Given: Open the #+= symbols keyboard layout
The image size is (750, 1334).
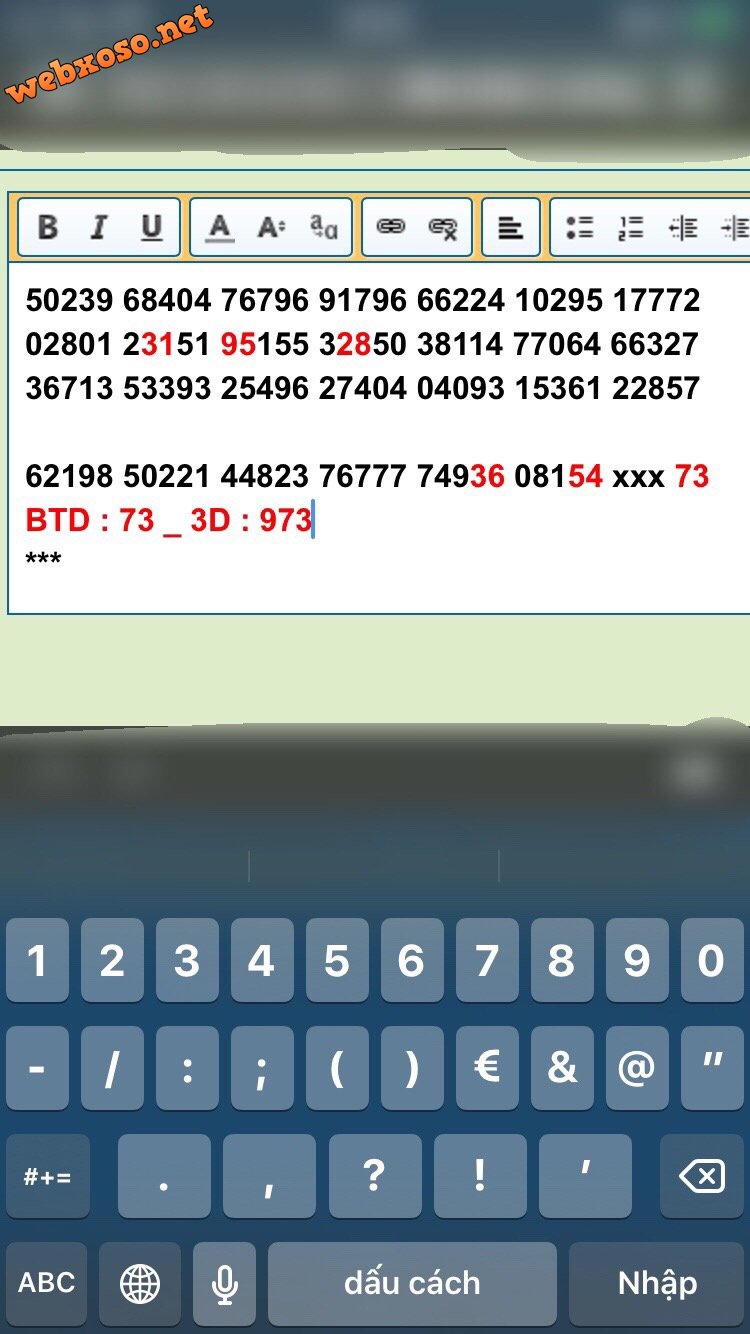Looking at the screenshot, I should (46, 1176).
